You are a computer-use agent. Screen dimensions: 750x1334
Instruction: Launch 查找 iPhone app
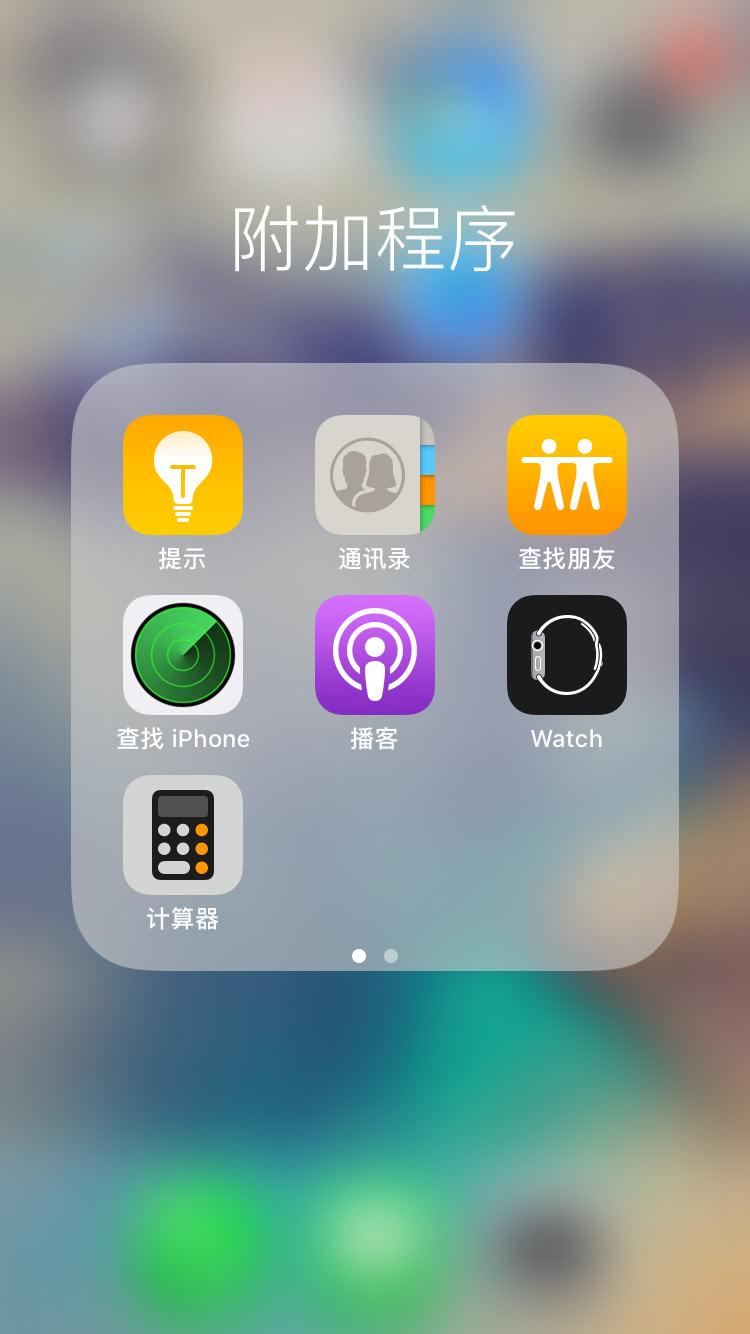[183, 655]
